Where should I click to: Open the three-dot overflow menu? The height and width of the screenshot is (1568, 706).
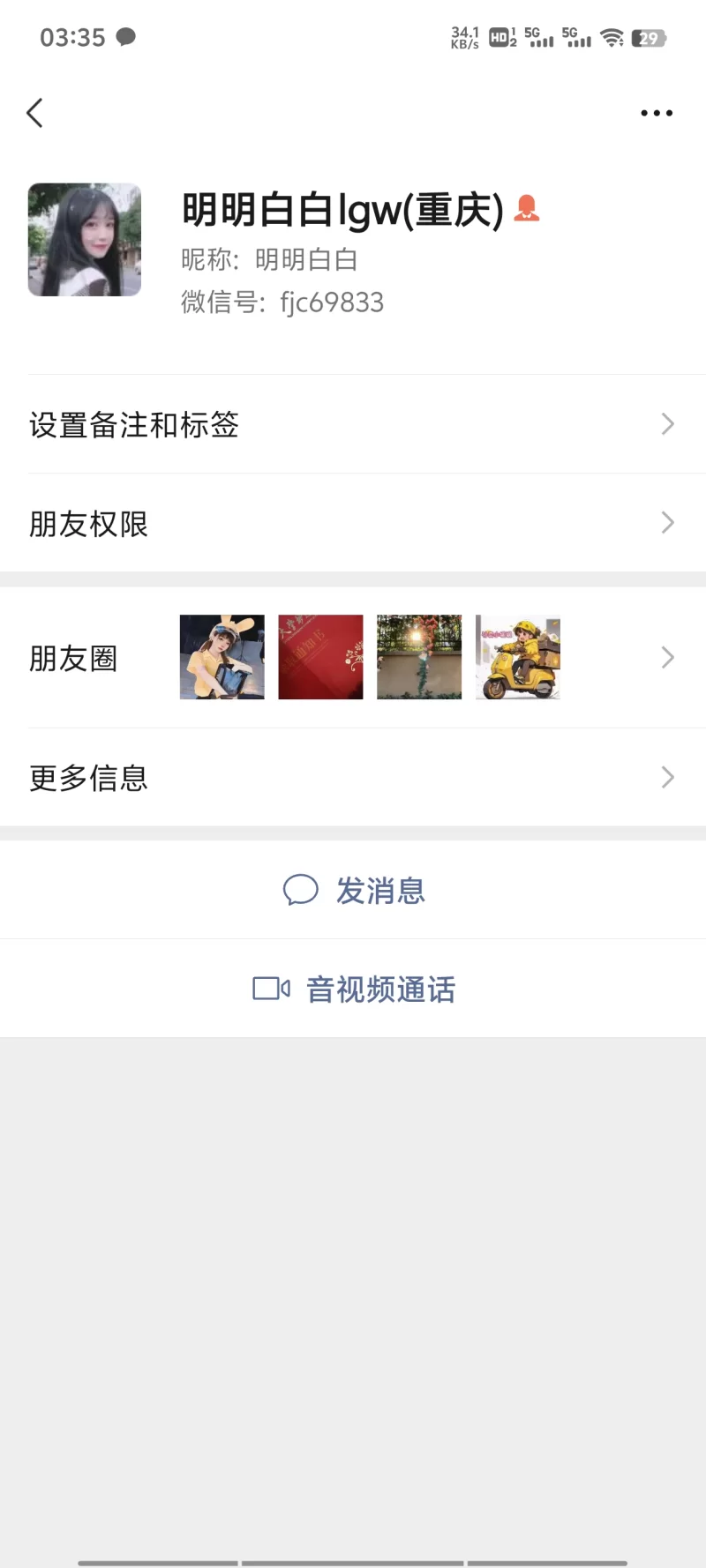coord(656,113)
